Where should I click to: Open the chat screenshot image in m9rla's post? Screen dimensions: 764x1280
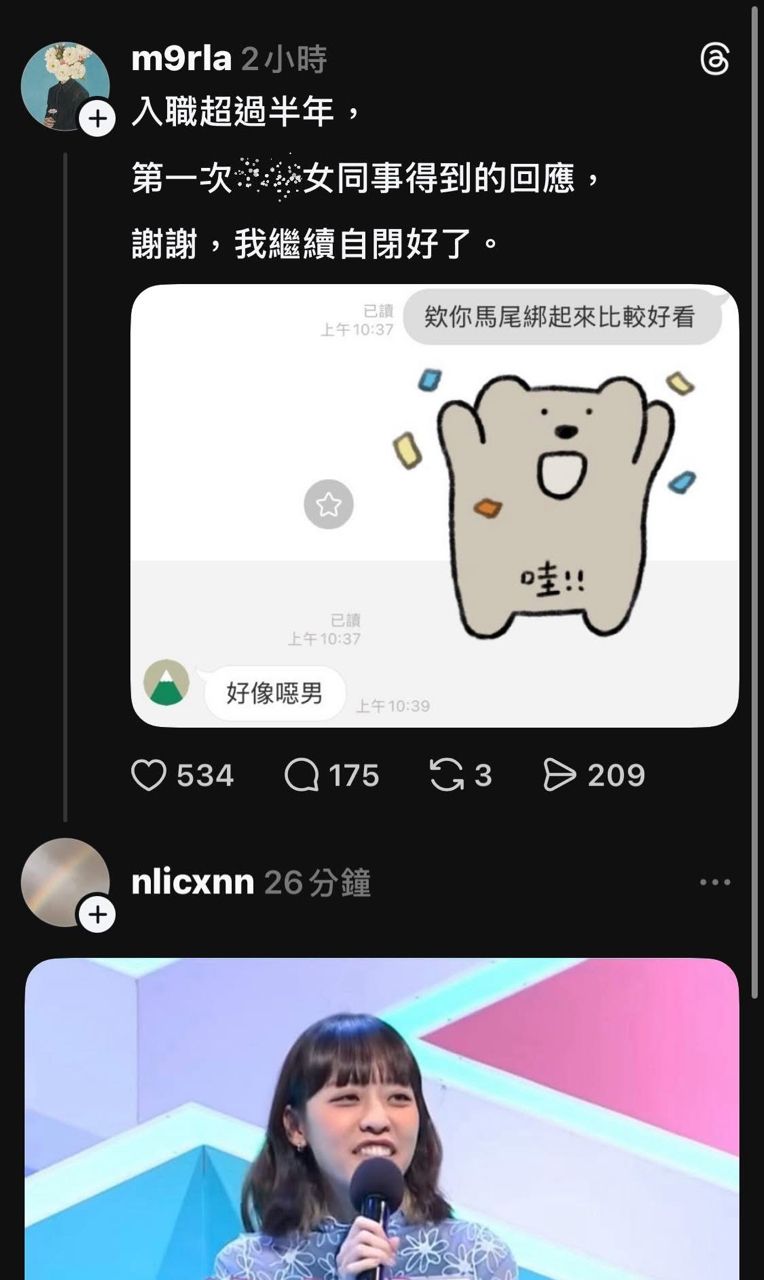coord(435,505)
